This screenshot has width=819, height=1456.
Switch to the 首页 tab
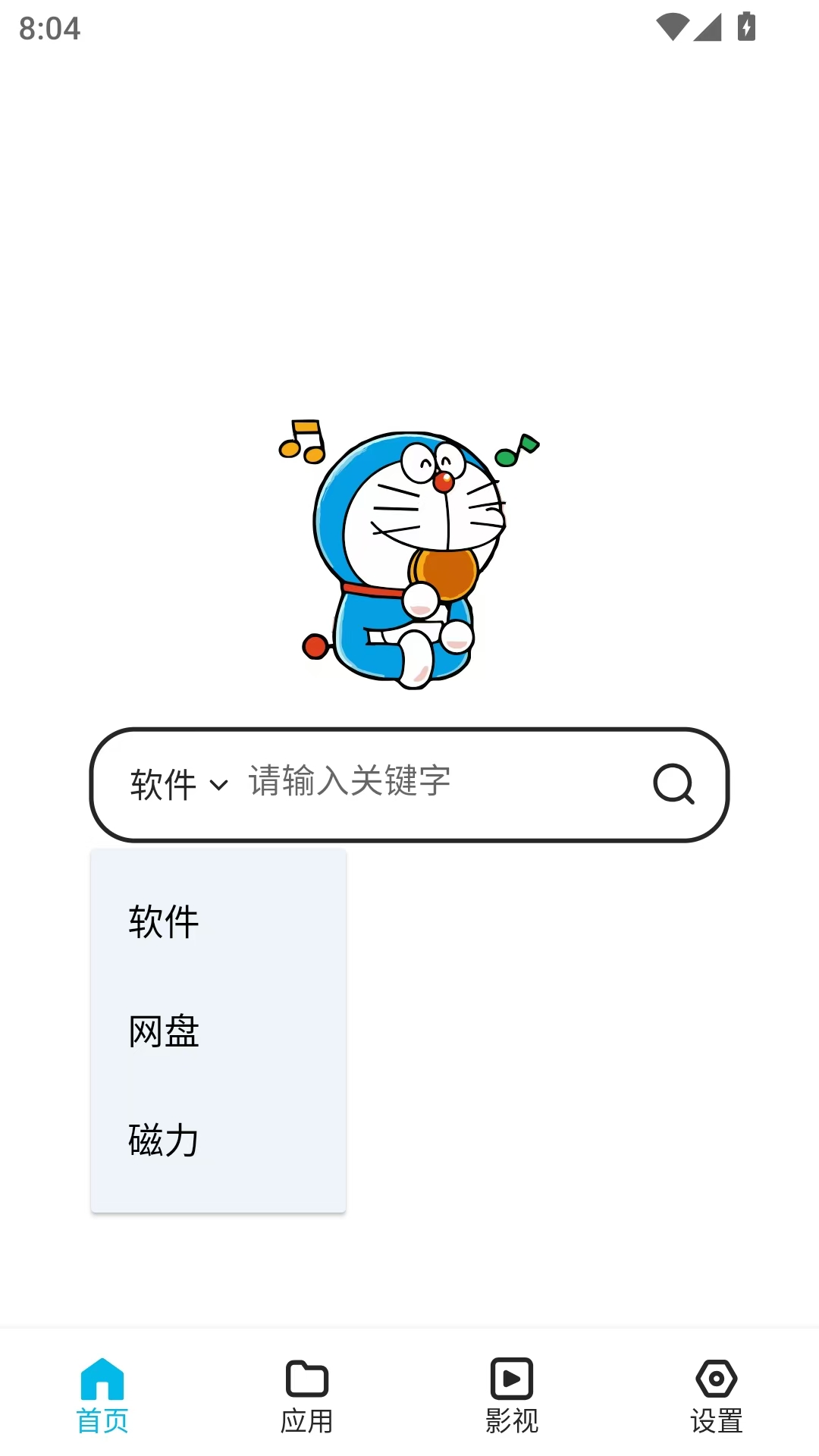(x=102, y=1395)
